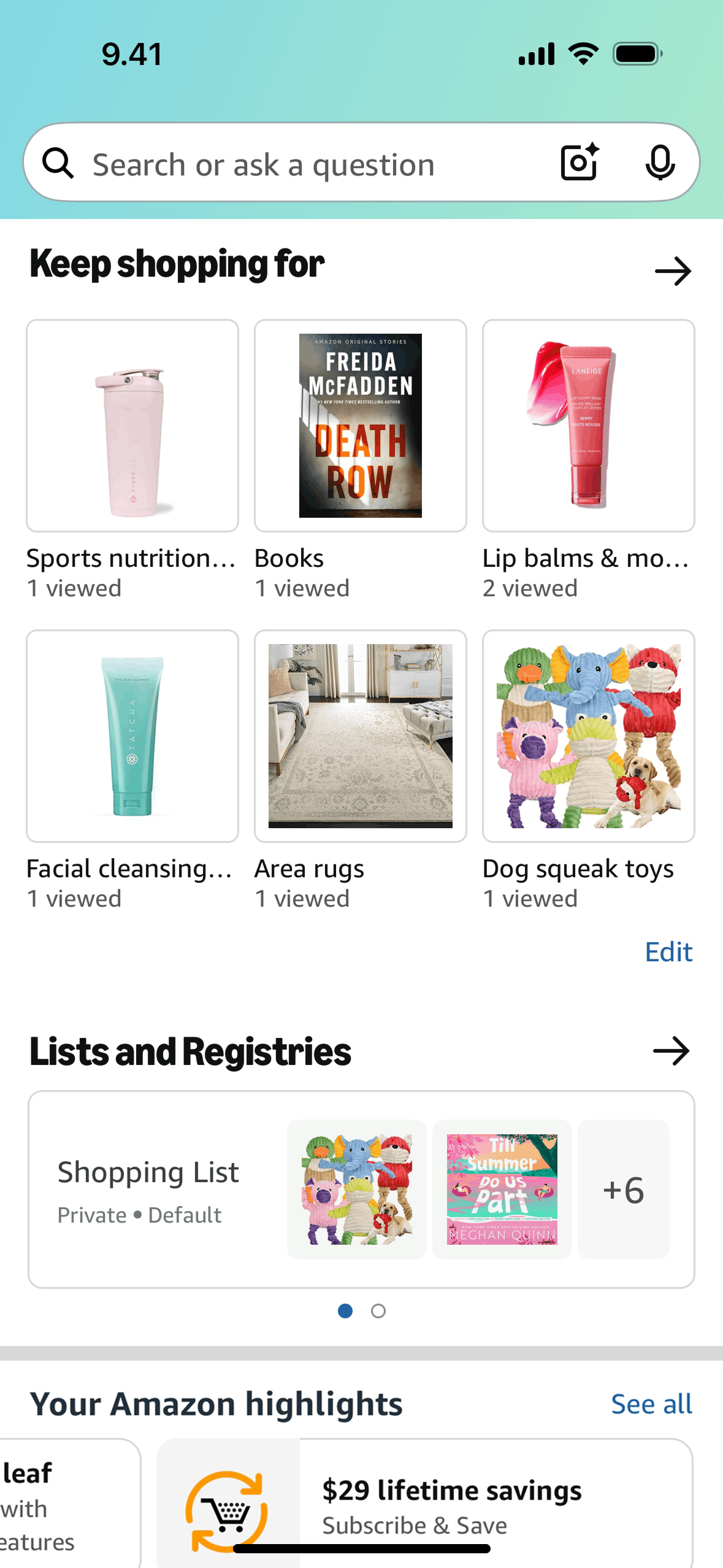Tap the Subscribe & Save cart icon
Screen dimensions: 723x1568
click(227, 1510)
